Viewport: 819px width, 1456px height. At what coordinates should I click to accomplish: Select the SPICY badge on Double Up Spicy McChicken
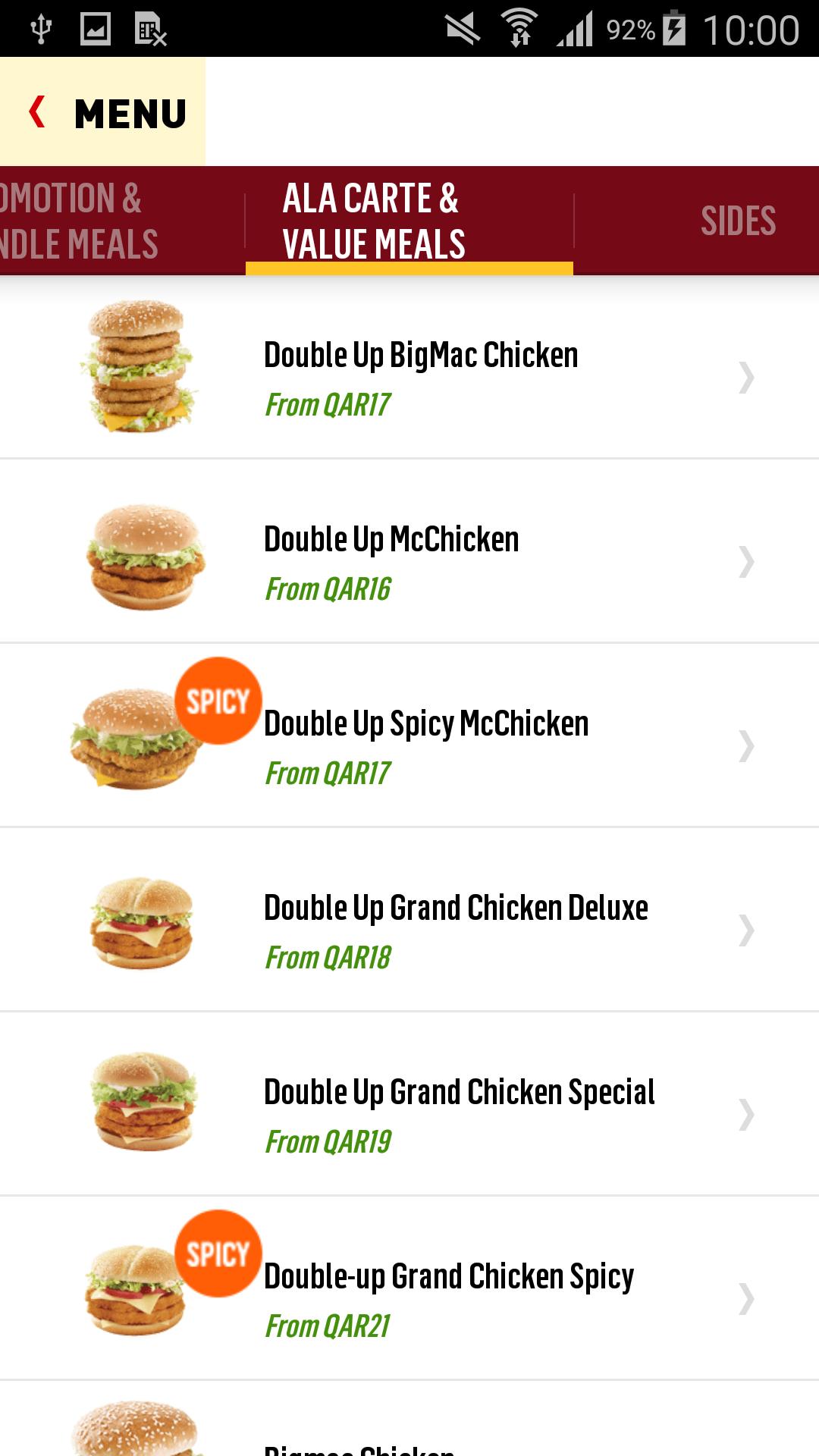click(x=219, y=701)
